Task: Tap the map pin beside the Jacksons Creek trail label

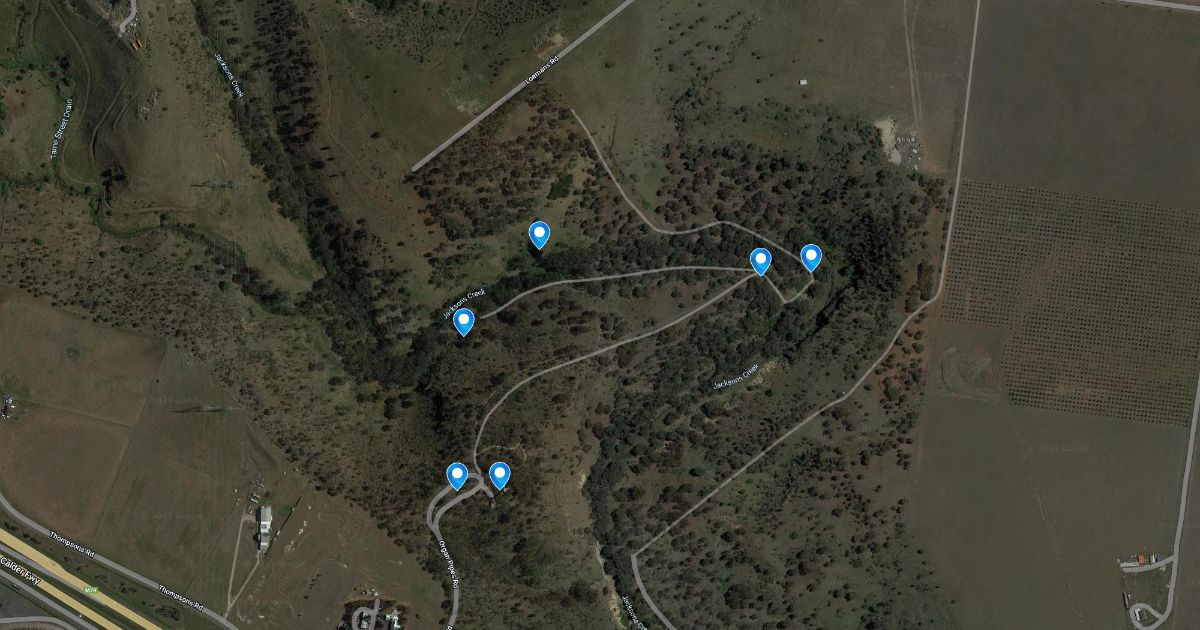Action: point(463,321)
